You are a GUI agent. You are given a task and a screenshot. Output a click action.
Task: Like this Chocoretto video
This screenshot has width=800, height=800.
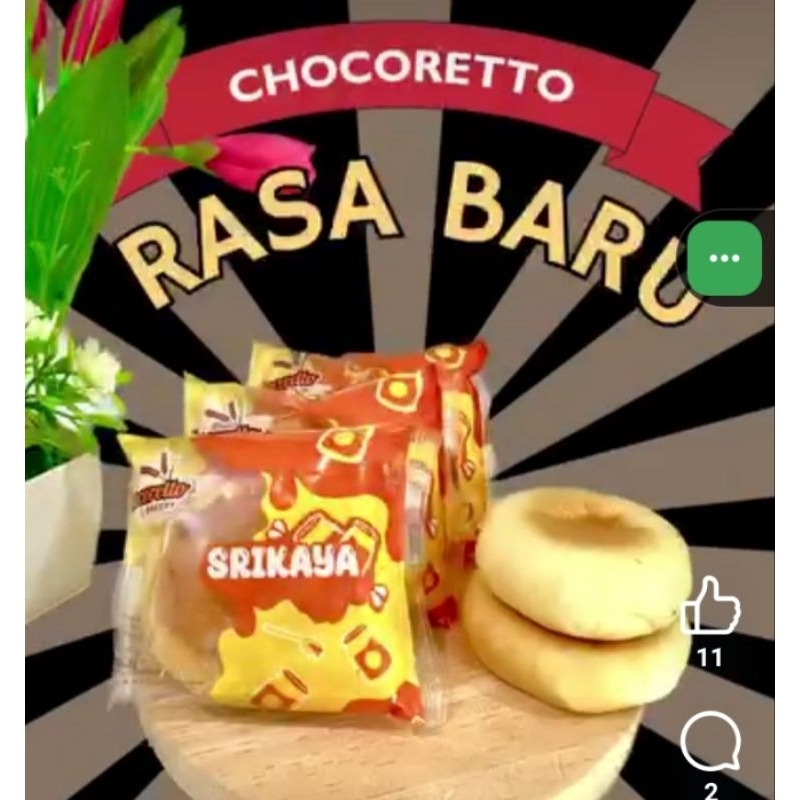tap(710, 607)
